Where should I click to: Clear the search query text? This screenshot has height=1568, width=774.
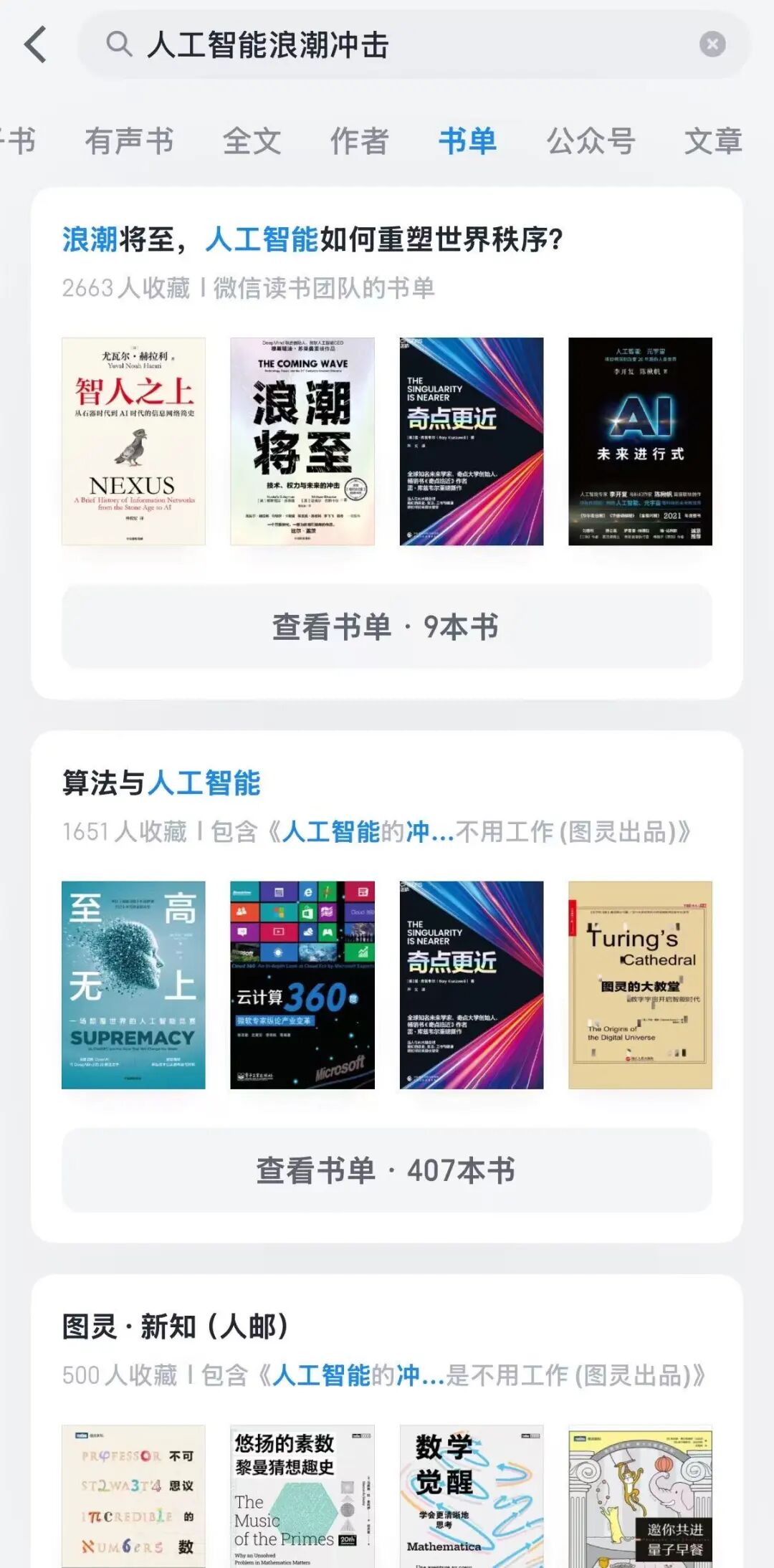click(712, 44)
